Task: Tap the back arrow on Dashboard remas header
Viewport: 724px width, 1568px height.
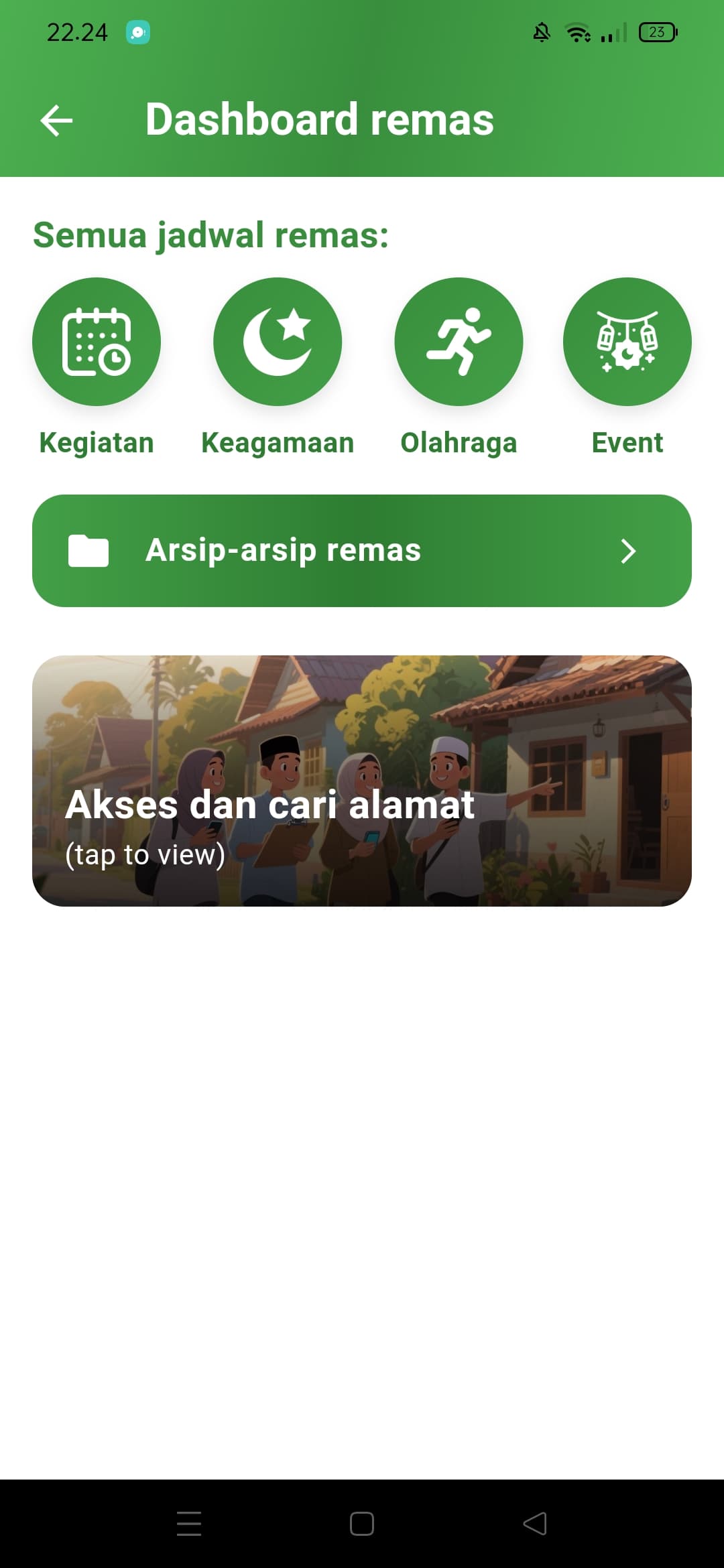Action: click(56, 121)
